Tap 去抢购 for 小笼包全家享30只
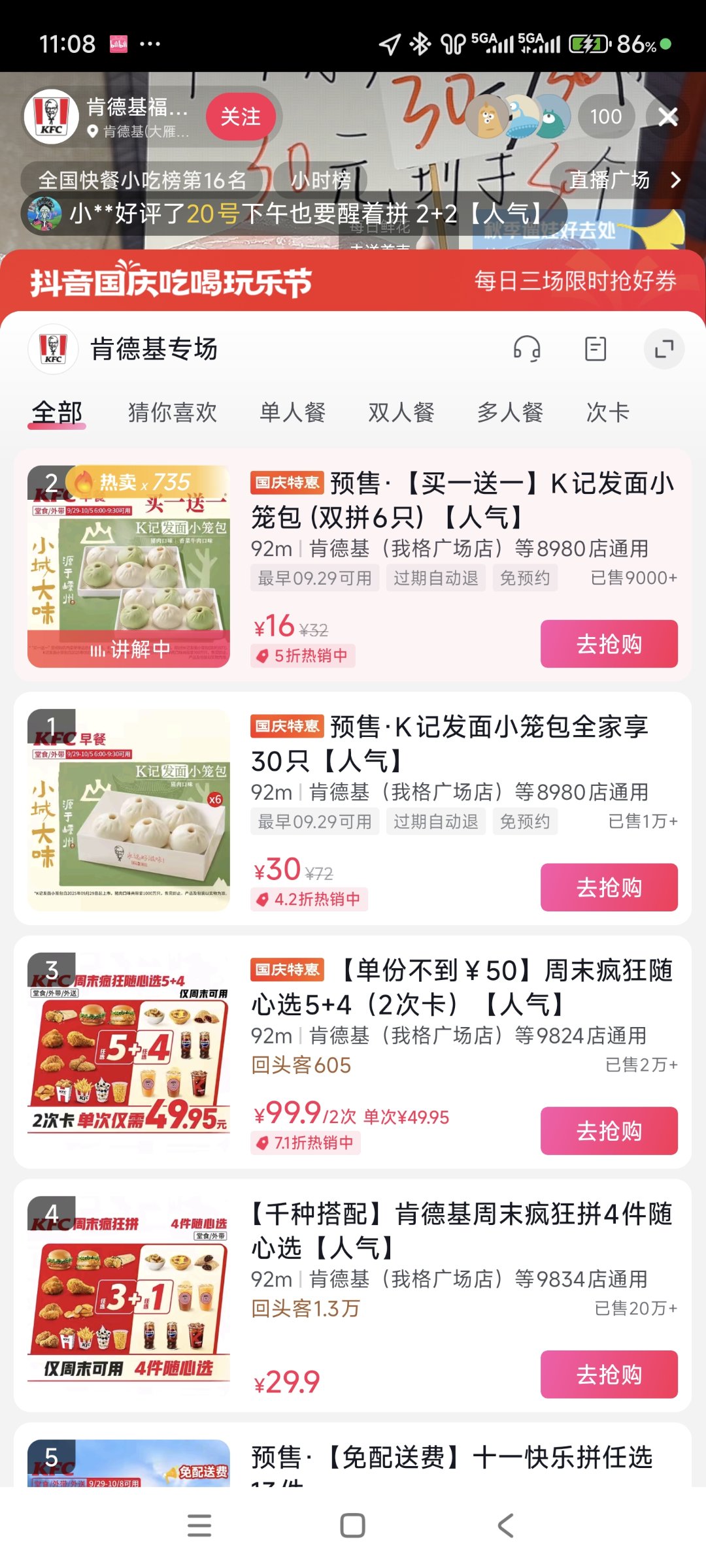The image size is (706, 1568). [x=609, y=887]
